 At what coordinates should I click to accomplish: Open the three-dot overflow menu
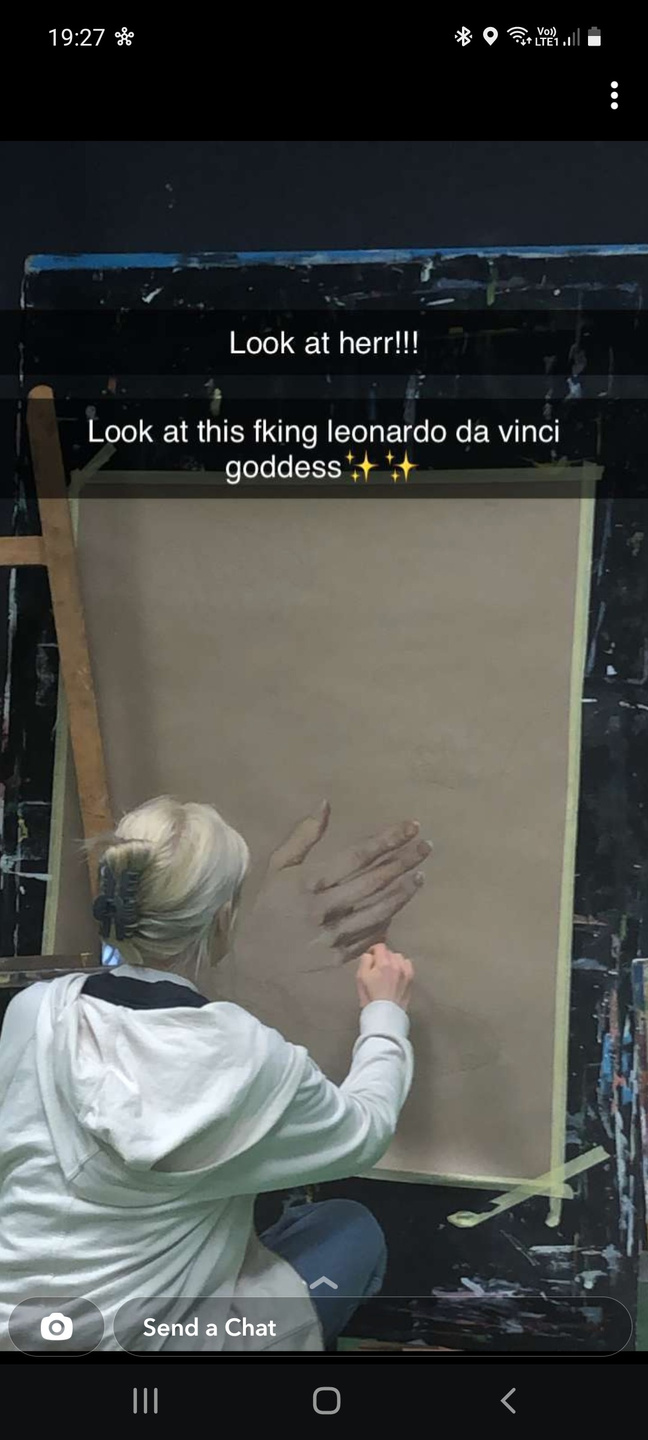[613, 95]
